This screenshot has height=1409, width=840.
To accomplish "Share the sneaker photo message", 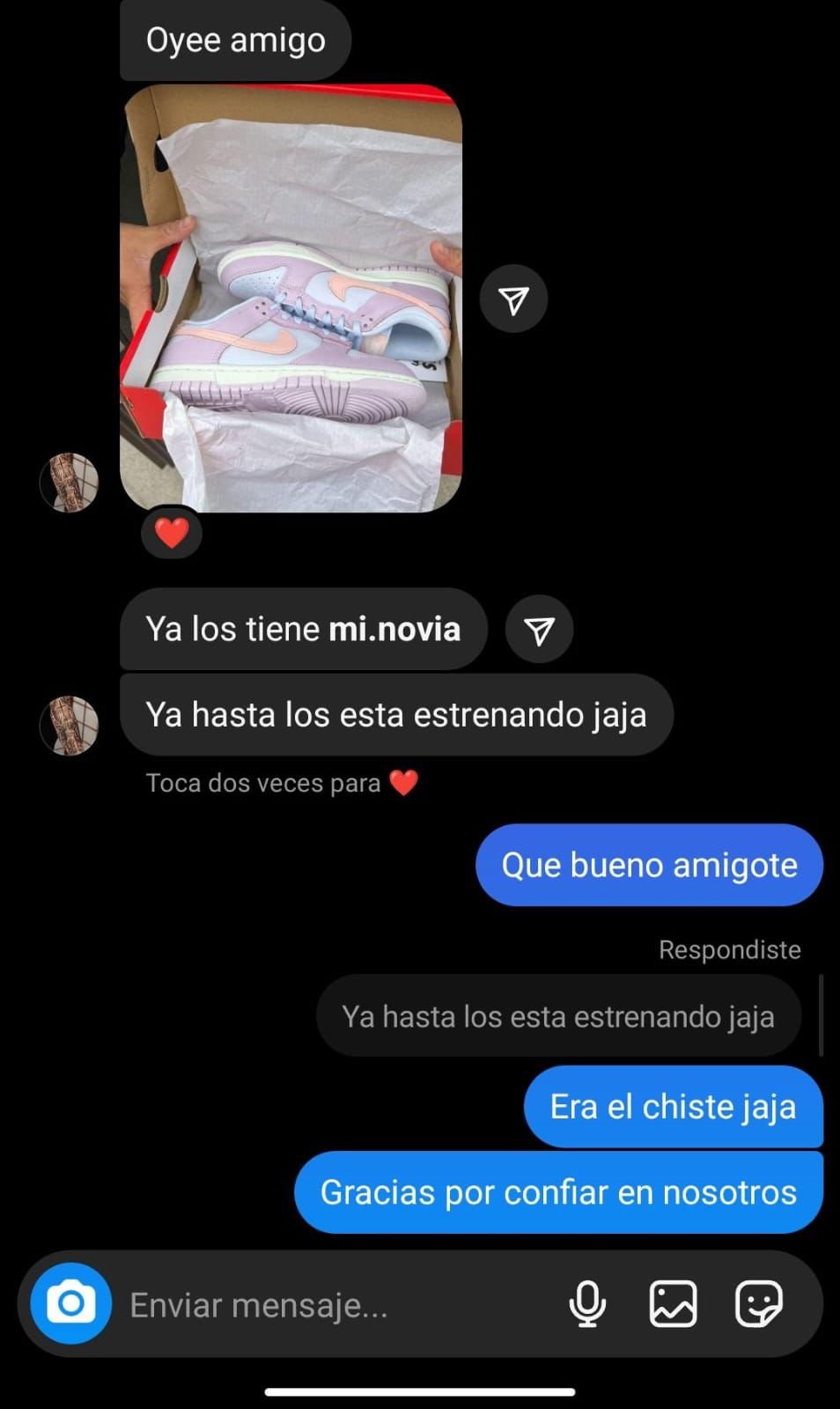I will pos(513,299).
